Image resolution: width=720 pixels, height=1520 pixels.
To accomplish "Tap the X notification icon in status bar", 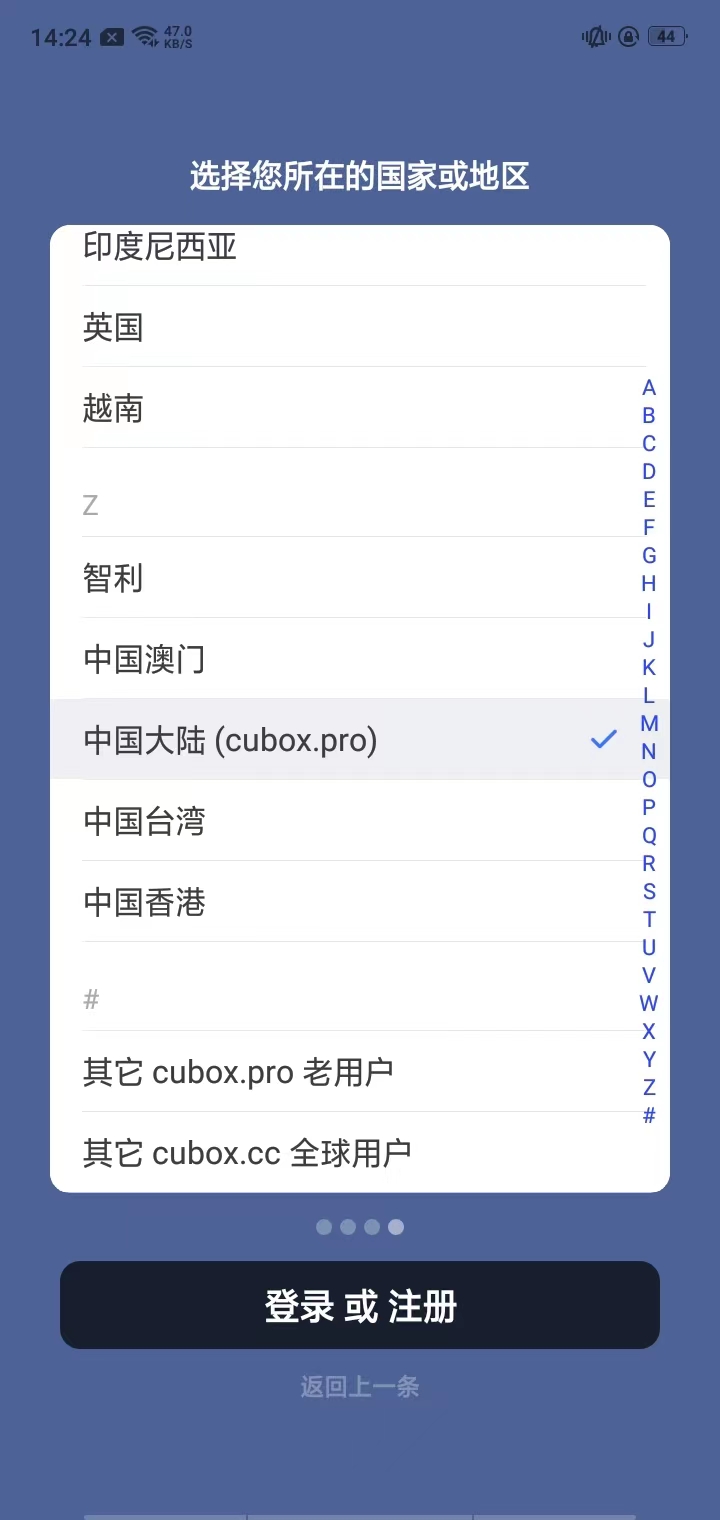I will click(x=112, y=36).
